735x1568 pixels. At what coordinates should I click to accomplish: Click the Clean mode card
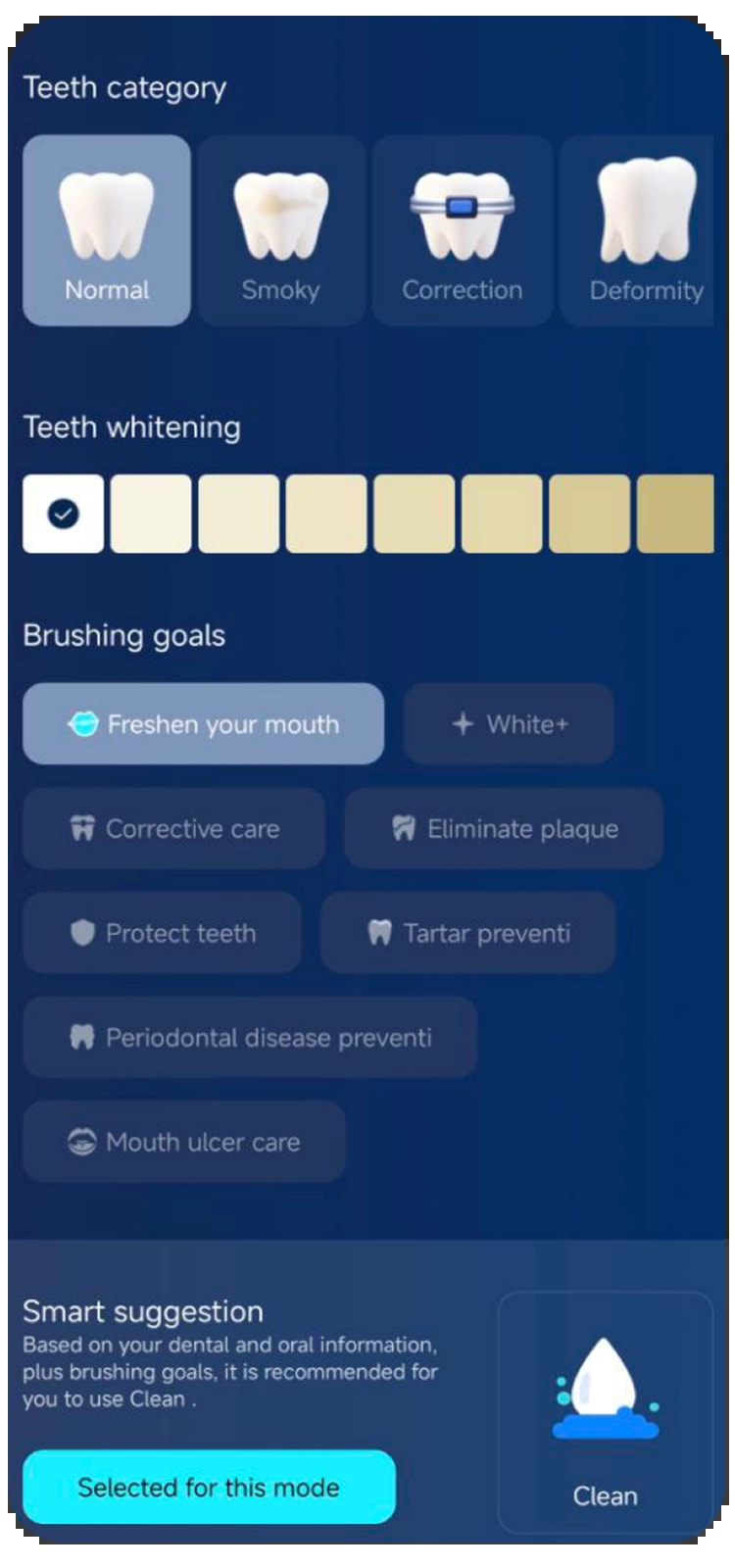point(605,1411)
